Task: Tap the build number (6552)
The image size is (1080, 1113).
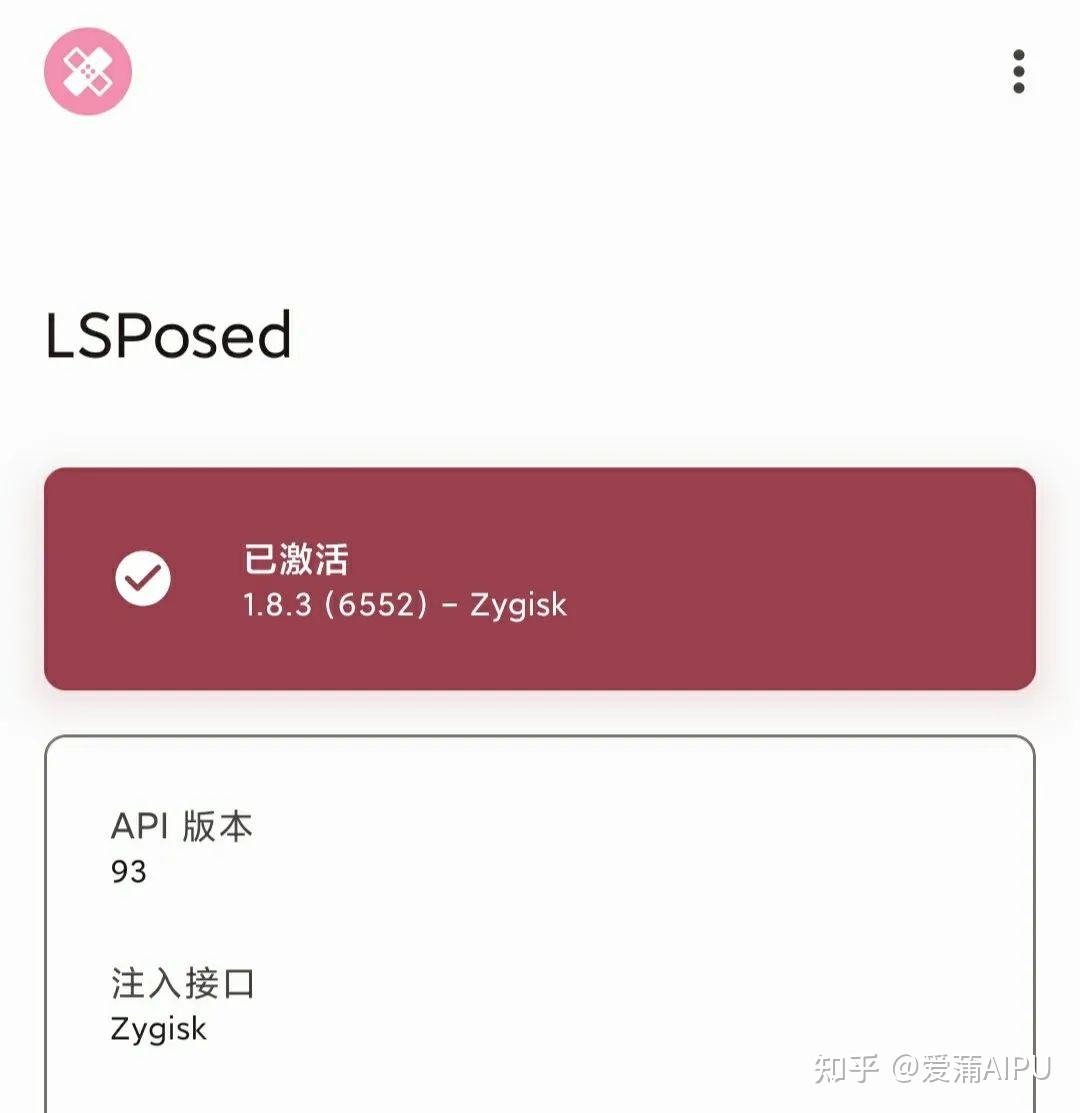Action: click(368, 604)
